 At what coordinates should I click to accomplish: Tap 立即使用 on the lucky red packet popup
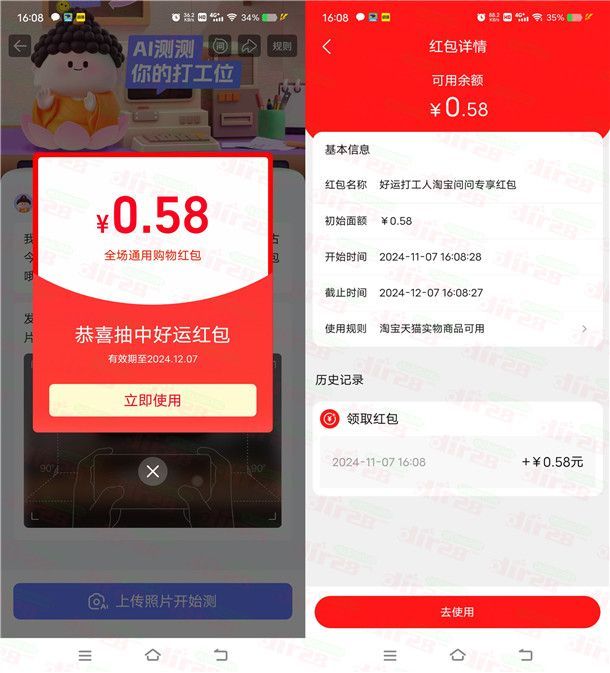pos(152,400)
